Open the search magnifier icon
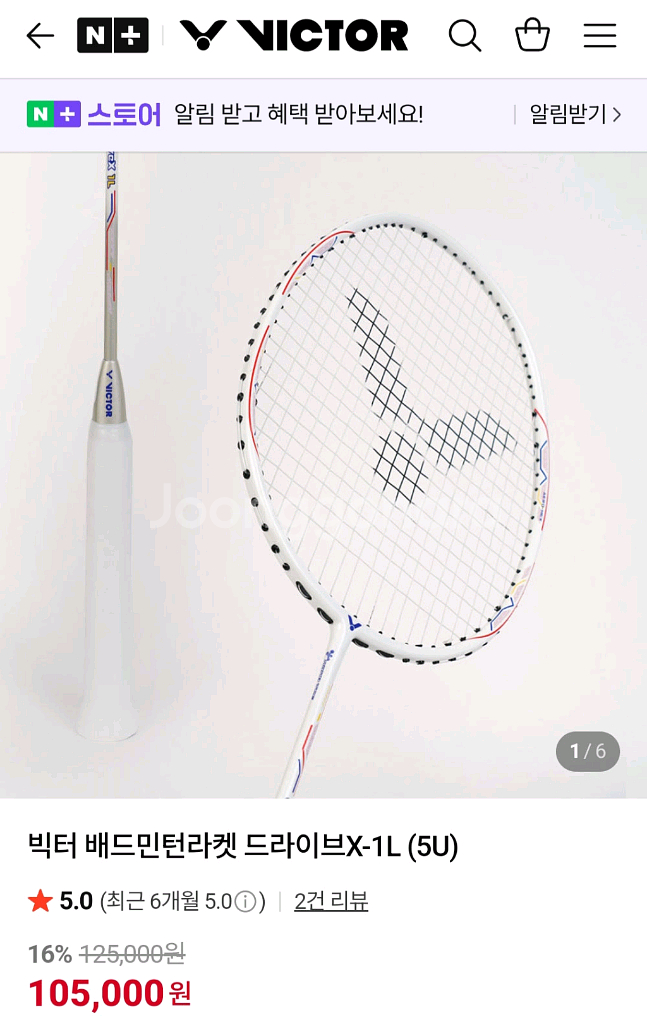This screenshot has height=1024, width=647. point(464,36)
